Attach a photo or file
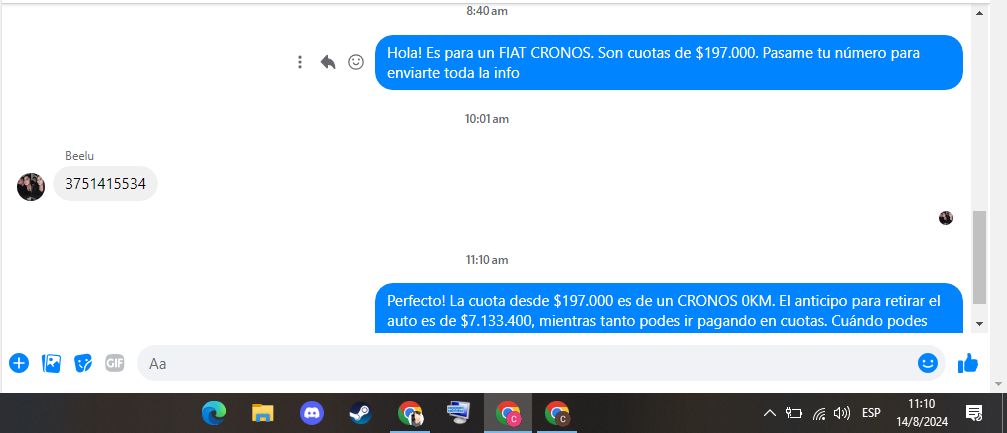The width and height of the screenshot is (1007, 433). [x=51, y=363]
